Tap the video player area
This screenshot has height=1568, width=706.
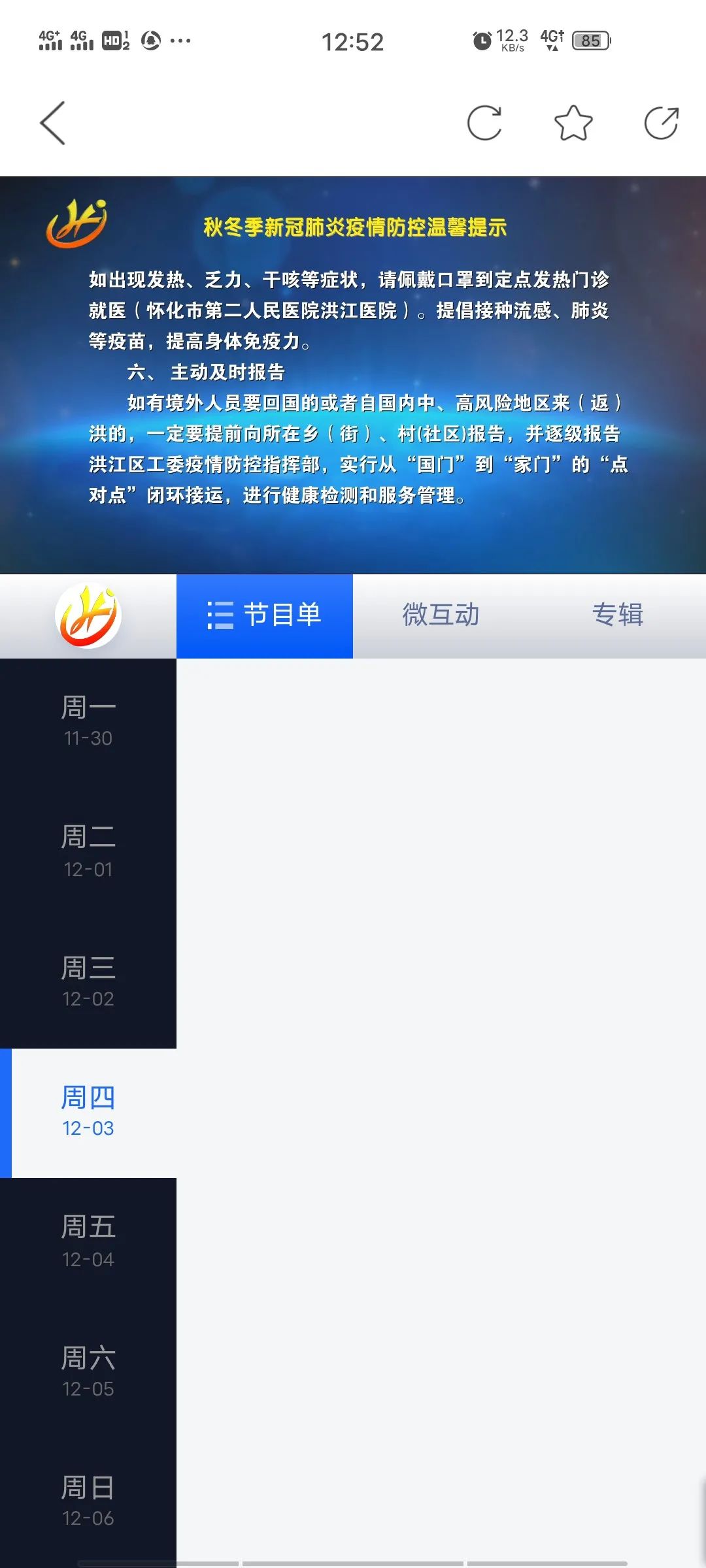click(x=353, y=375)
